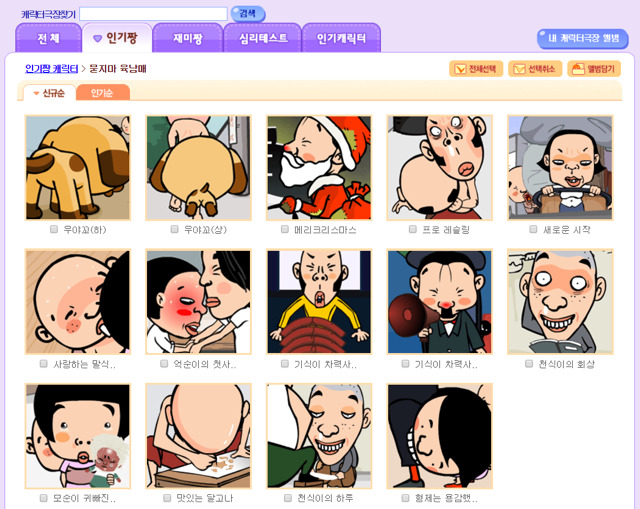The height and width of the screenshot is (509, 640).
Task: Tap the 선택취소 deselect button
Action: (x=535, y=69)
